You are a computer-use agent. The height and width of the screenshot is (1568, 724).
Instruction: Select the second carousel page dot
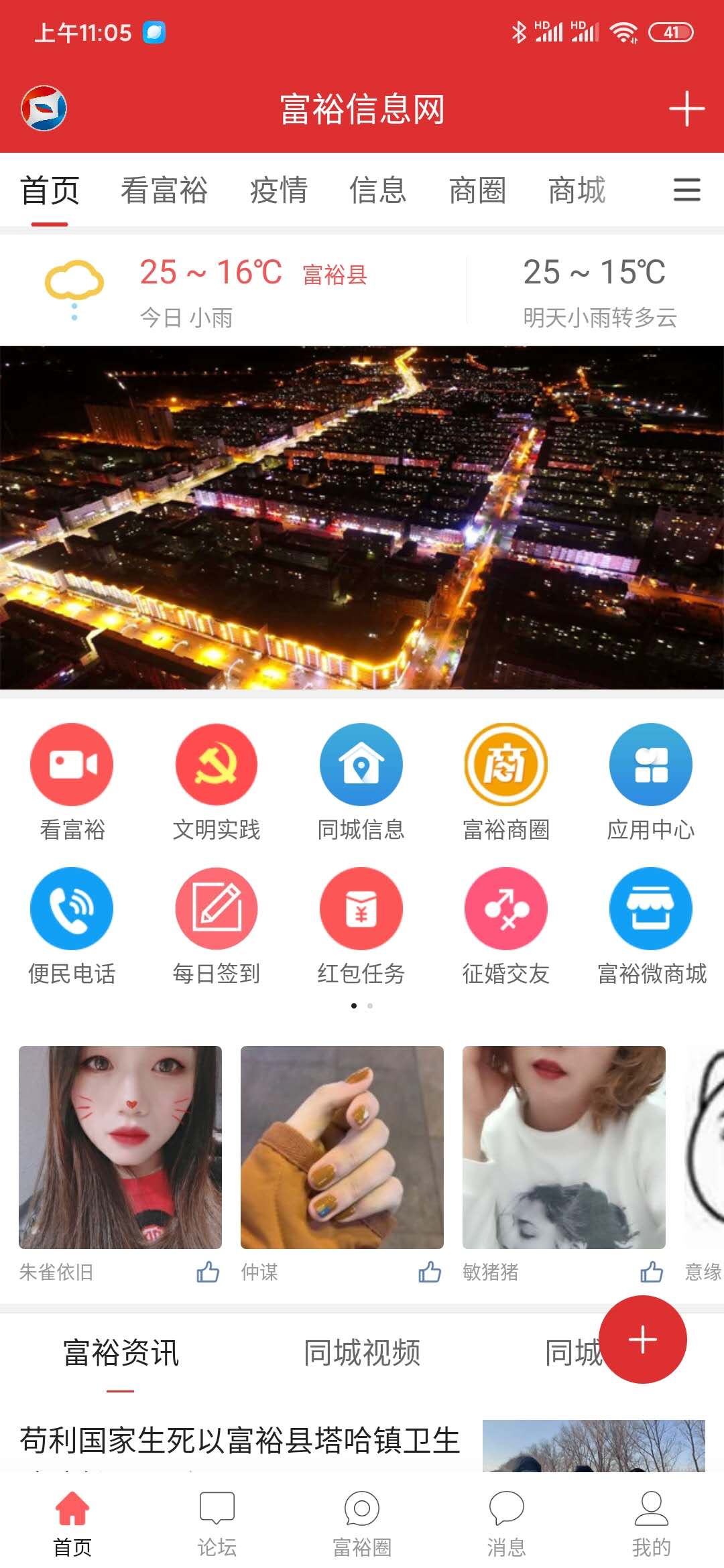point(370,1004)
